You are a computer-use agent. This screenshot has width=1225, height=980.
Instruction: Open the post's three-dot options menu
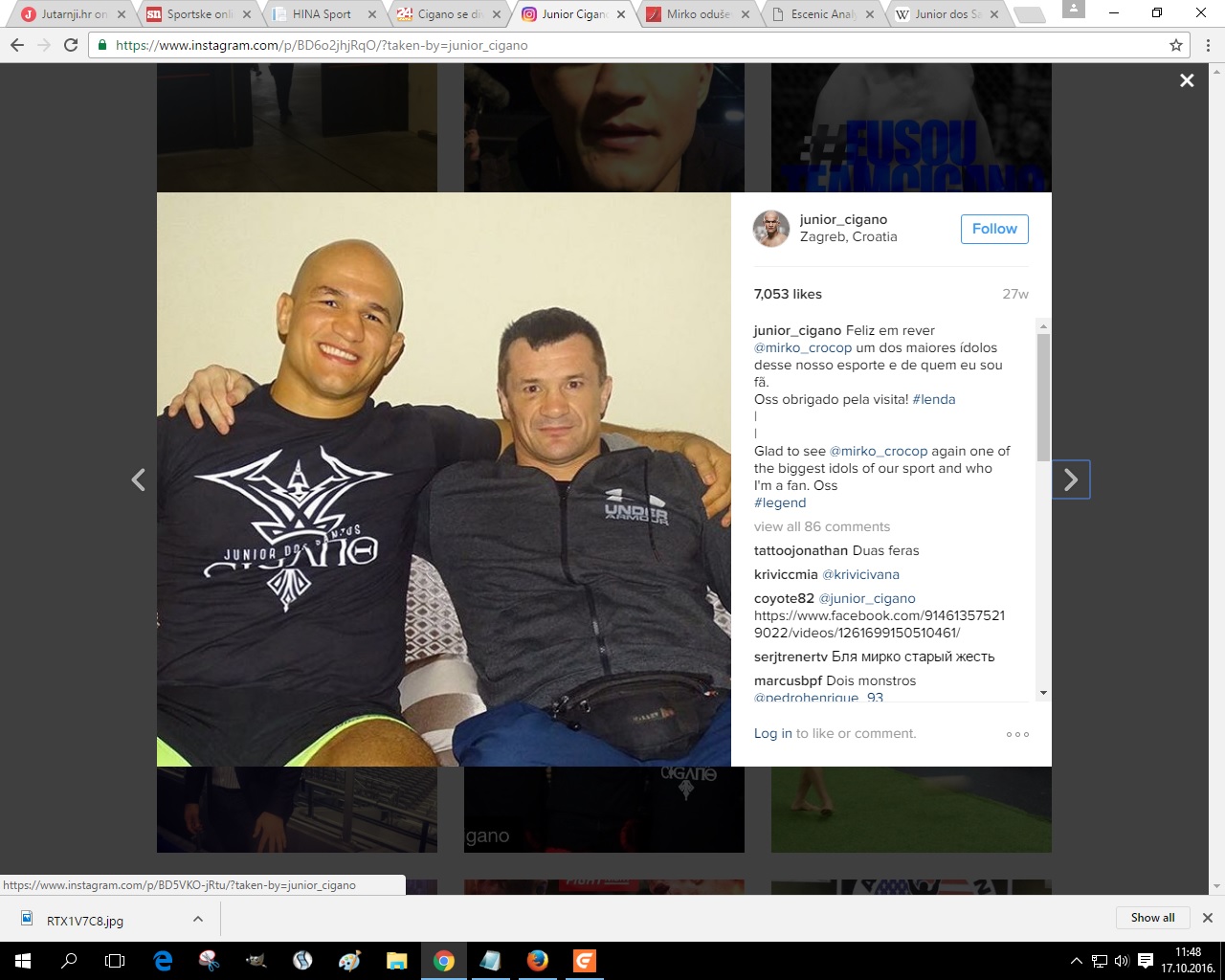tap(1017, 734)
